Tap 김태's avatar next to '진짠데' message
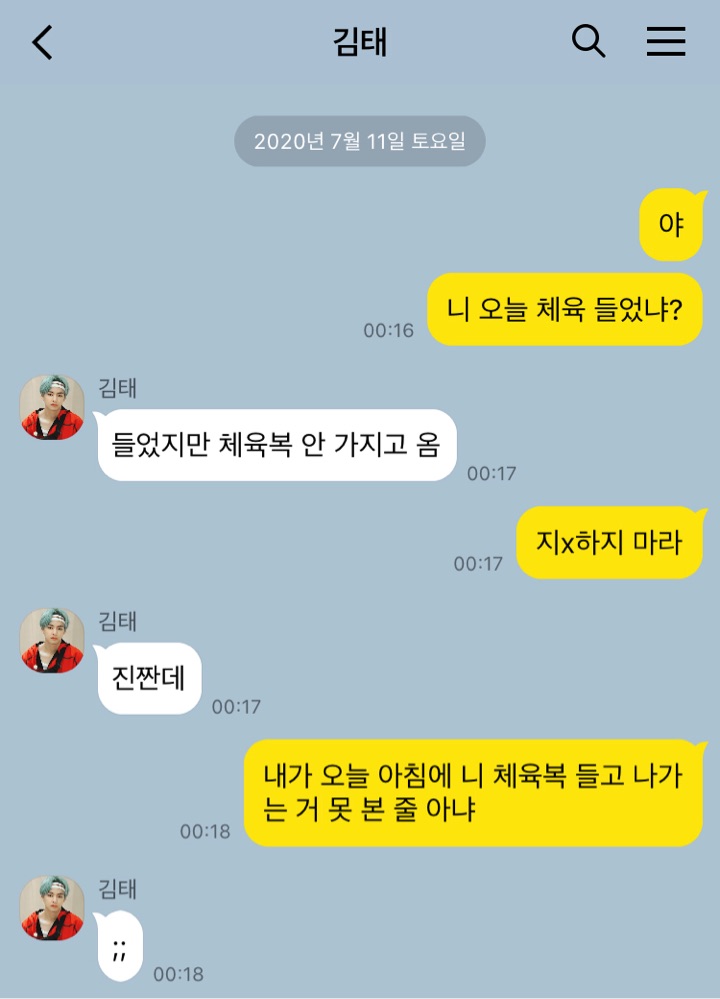Viewport: 720px width, 999px height. coord(52,640)
